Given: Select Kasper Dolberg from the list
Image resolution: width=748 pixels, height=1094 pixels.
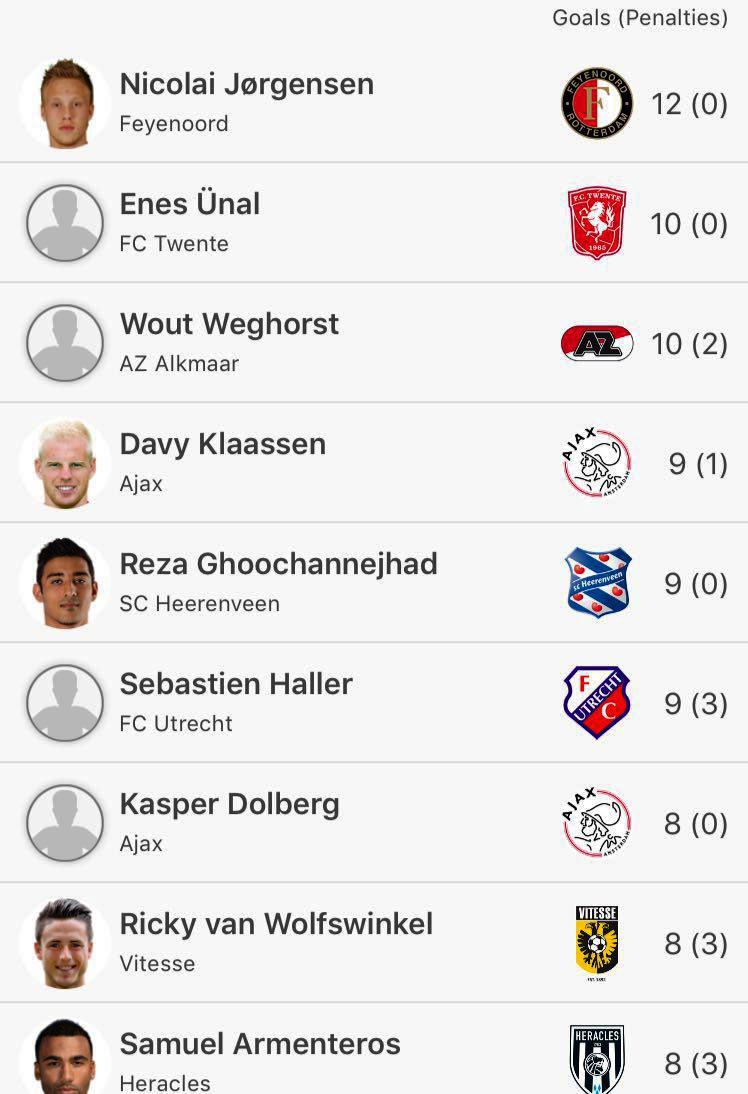Looking at the screenshot, I should click(x=229, y=821).
